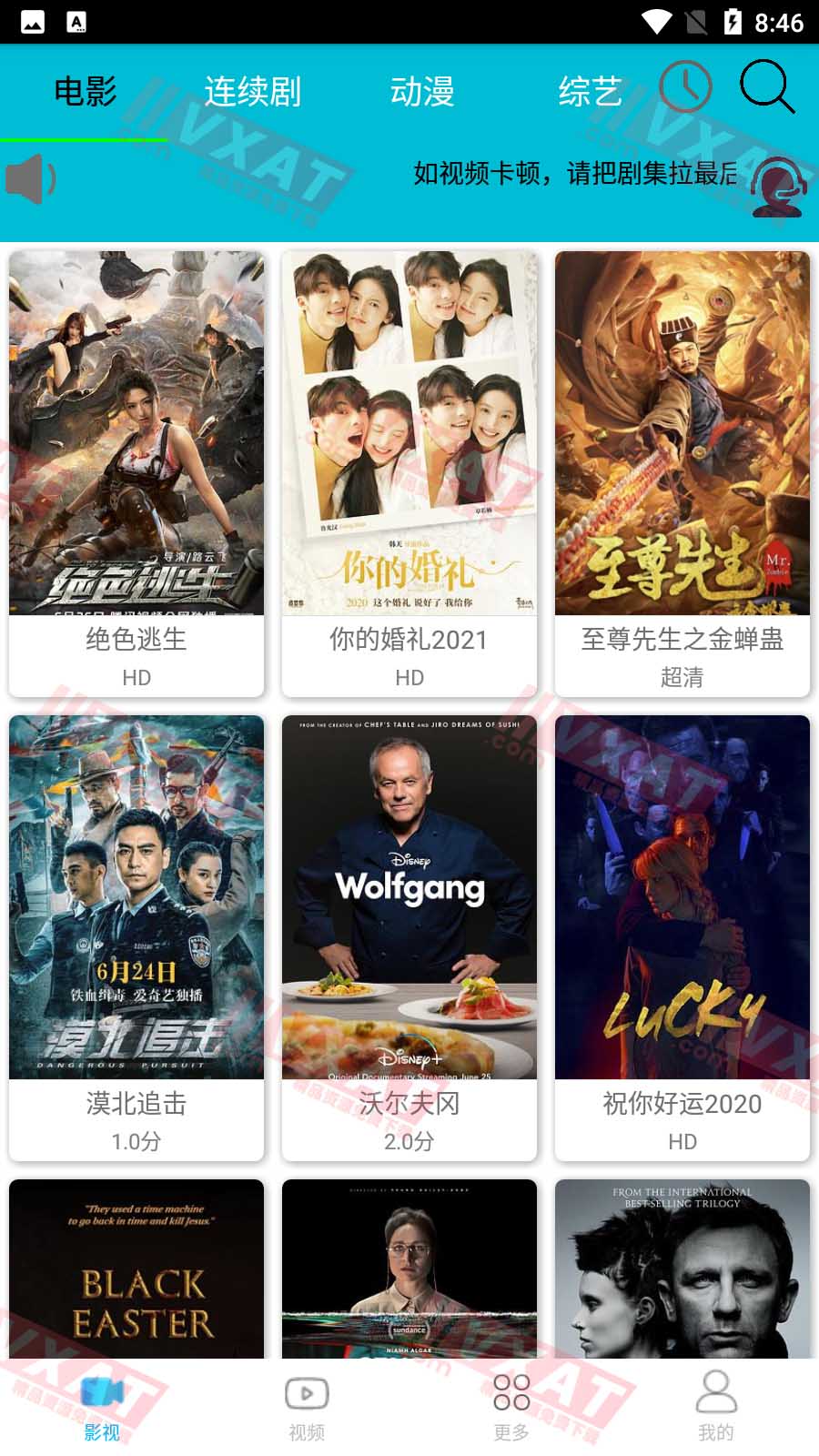Switch to the 动漫 tab
This screenshot has width=819, height=1456.
[x=421, y=92]
